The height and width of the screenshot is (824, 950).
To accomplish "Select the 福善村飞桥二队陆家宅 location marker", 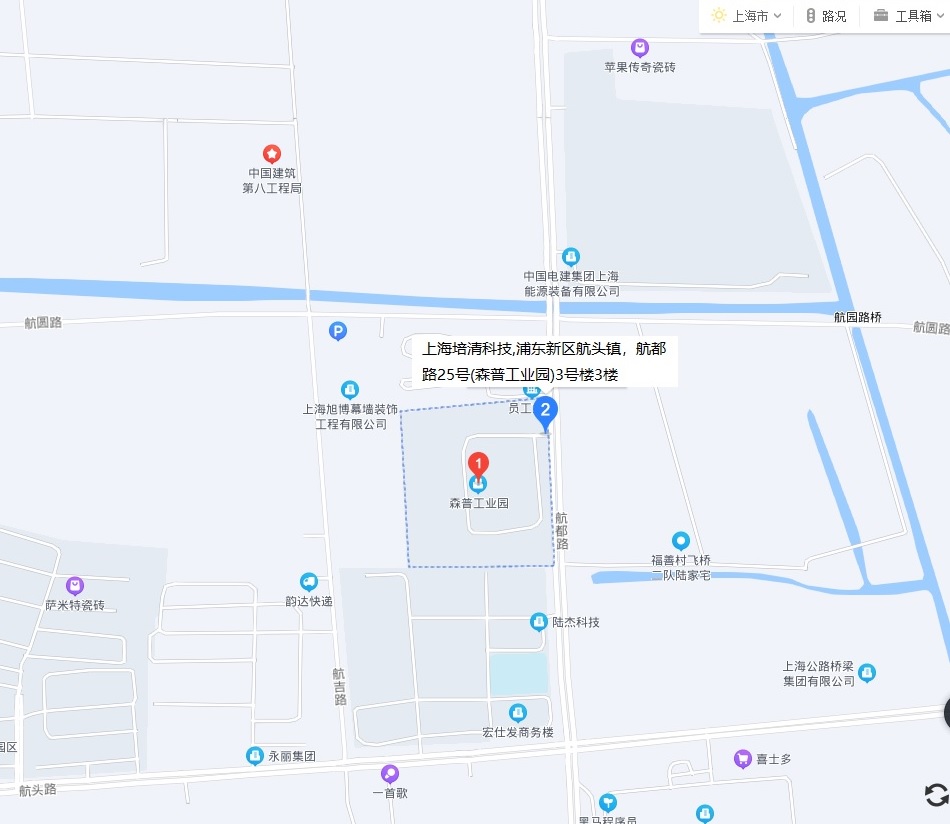I will 681,541.
